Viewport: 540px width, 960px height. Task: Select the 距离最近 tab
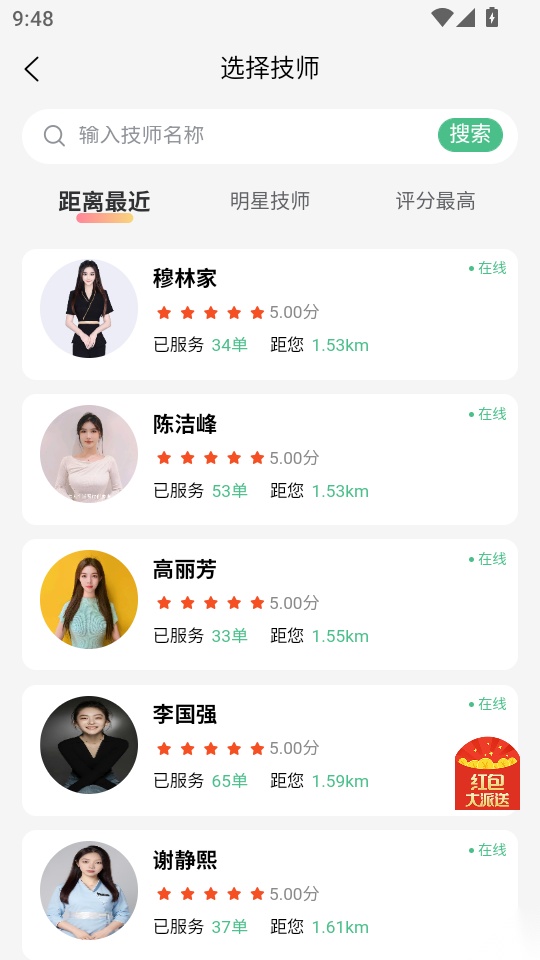click(105, 201)
